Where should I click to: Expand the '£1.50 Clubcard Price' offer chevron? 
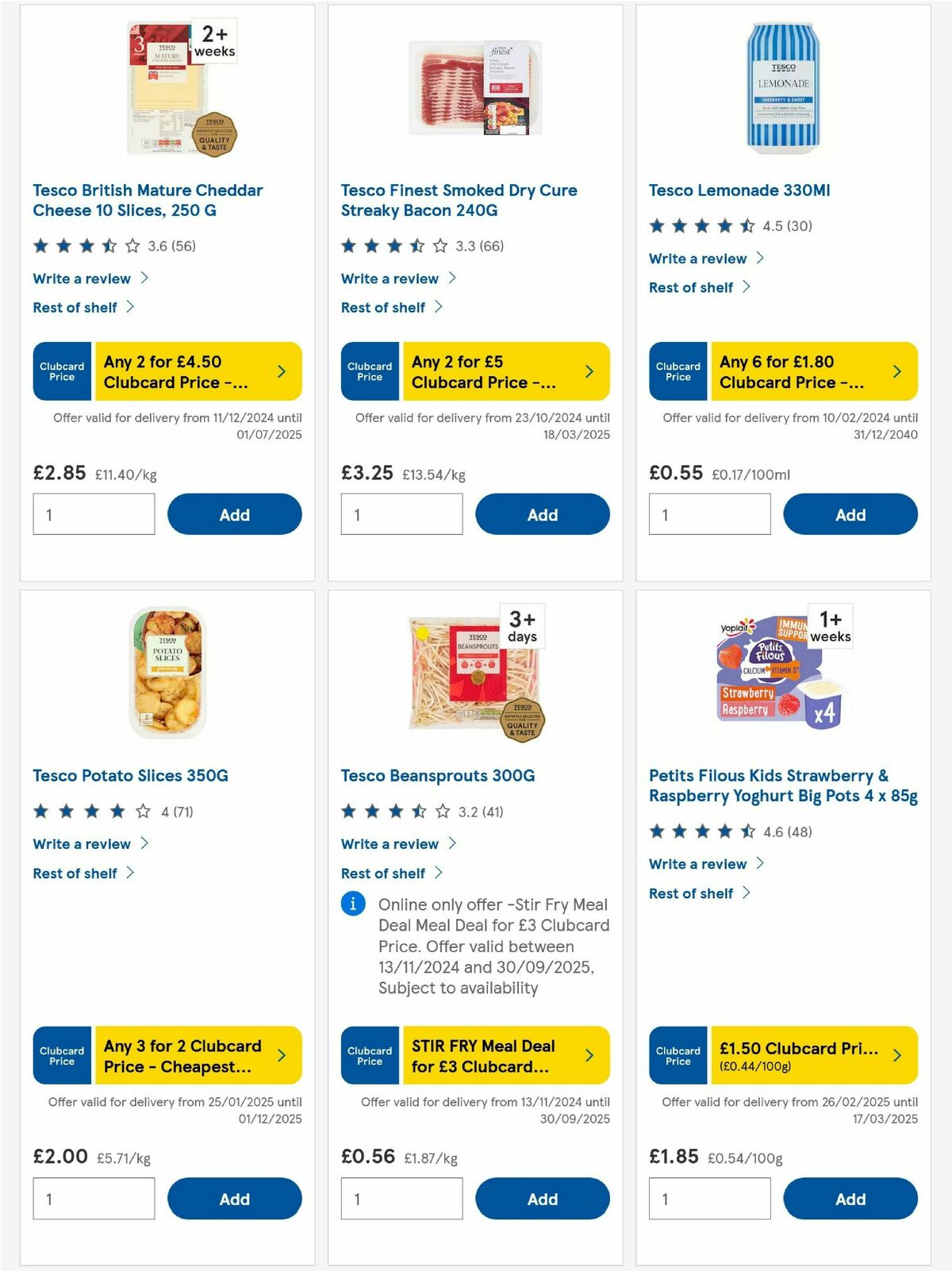point(896,1055)
